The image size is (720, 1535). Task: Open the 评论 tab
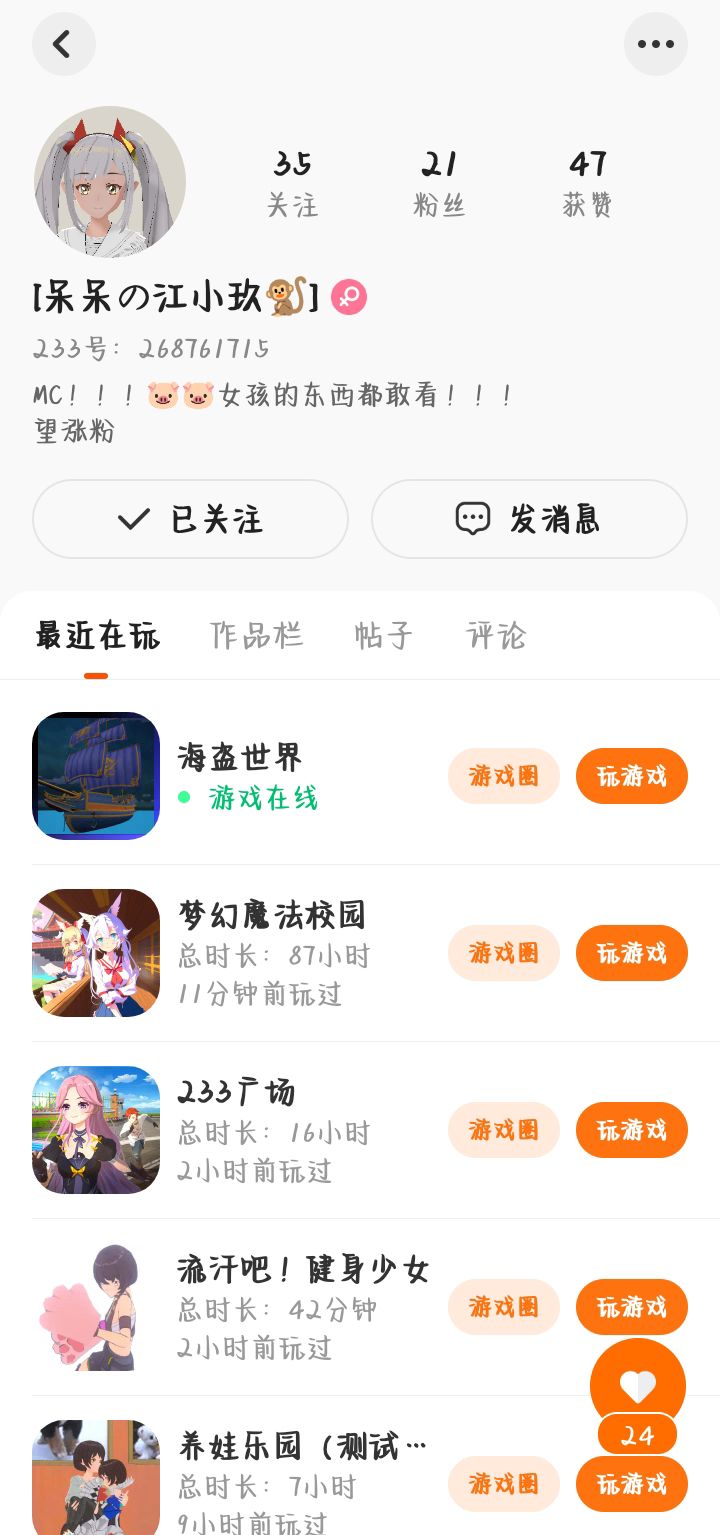[496, 636]
